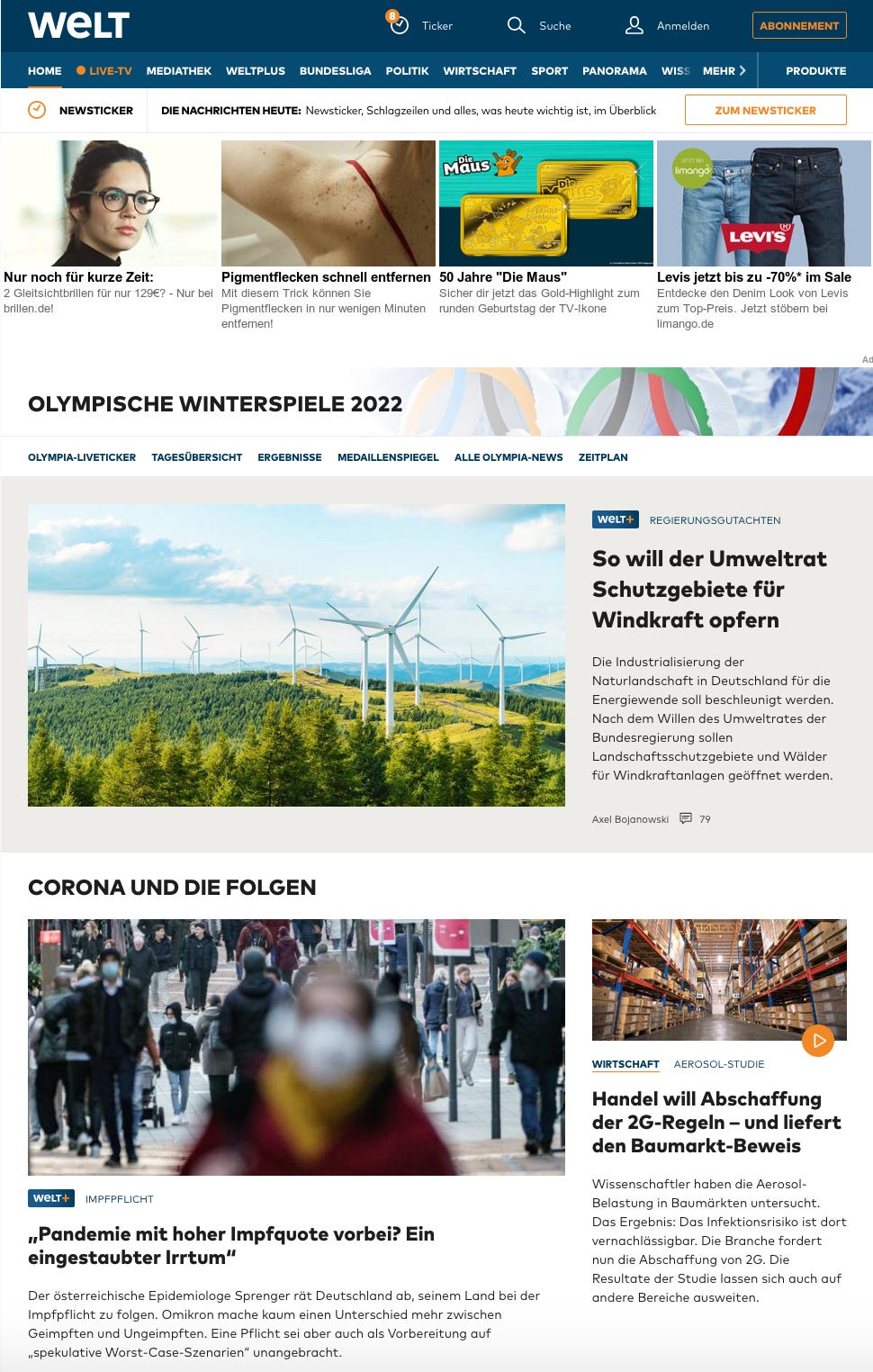The image size is (873, 1372).
Task: Open the Olympia Zeitplan link
Action: [x=603, y=457]
